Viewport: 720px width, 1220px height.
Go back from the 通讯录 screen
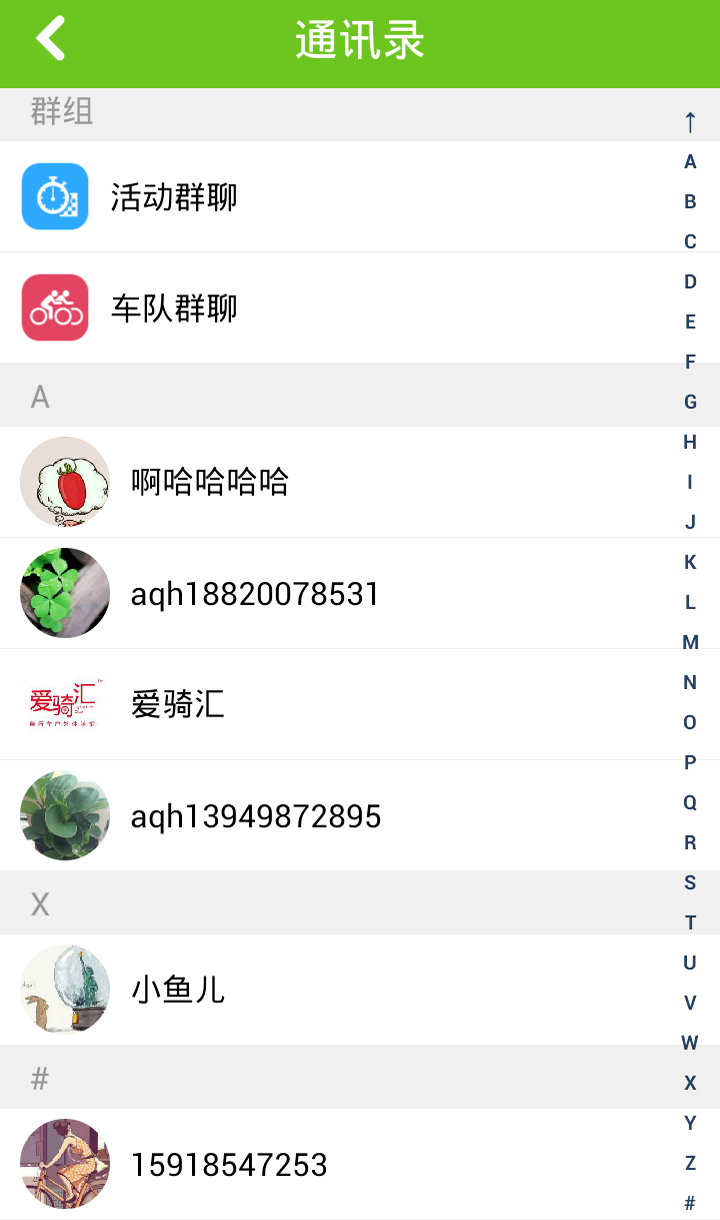(50, 40)
